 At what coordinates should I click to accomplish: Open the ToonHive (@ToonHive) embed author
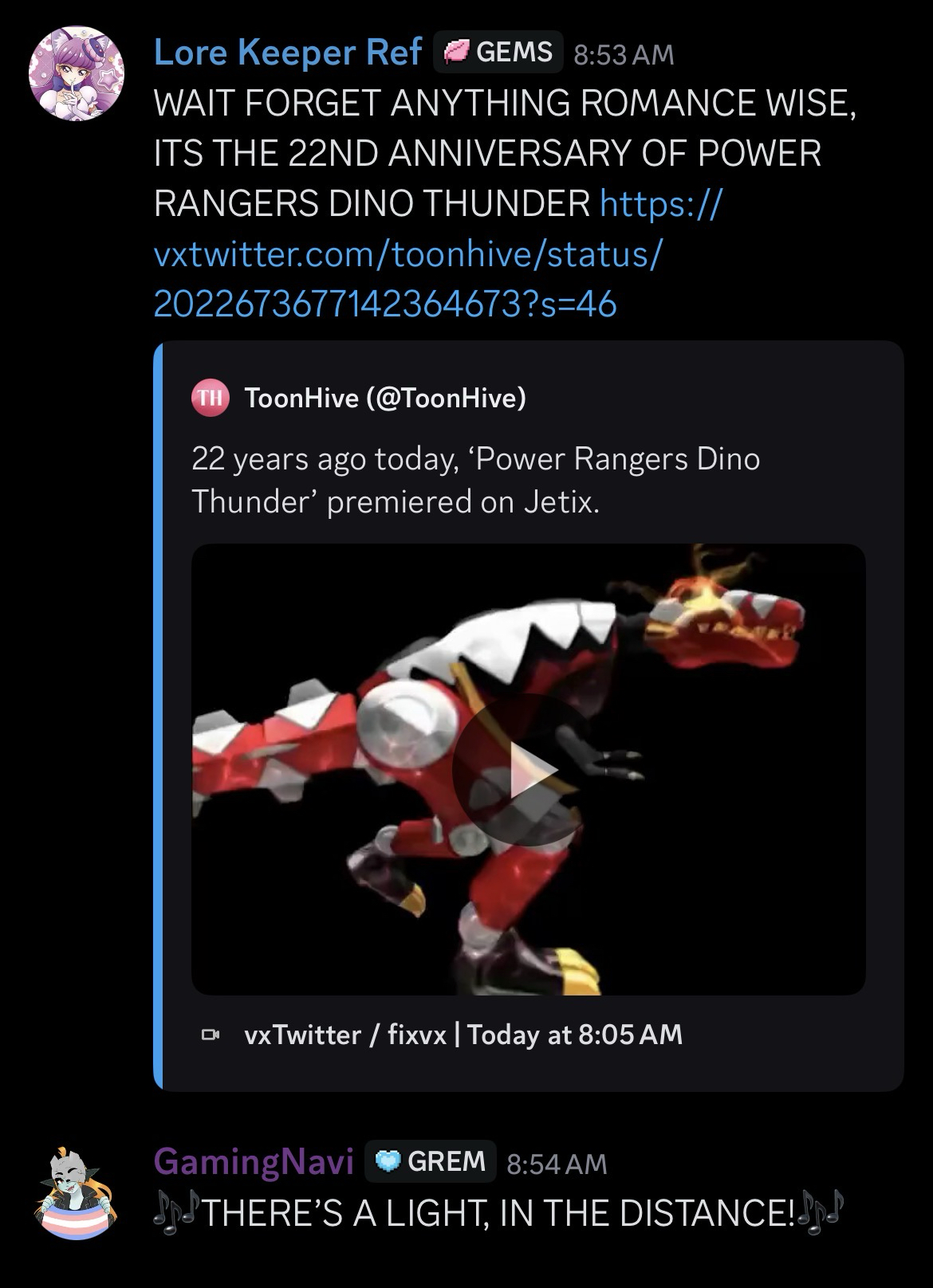[385, 398]
